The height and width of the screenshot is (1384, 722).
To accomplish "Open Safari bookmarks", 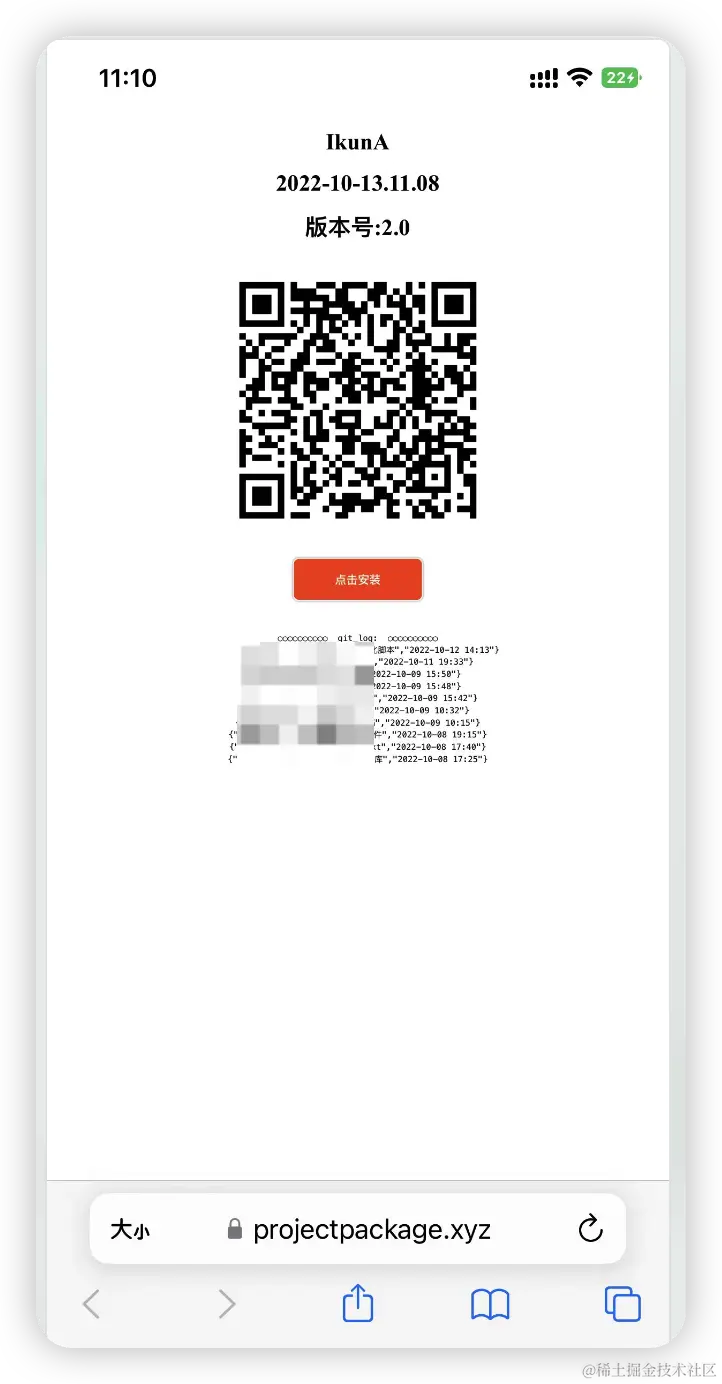I will [490, 1304].
